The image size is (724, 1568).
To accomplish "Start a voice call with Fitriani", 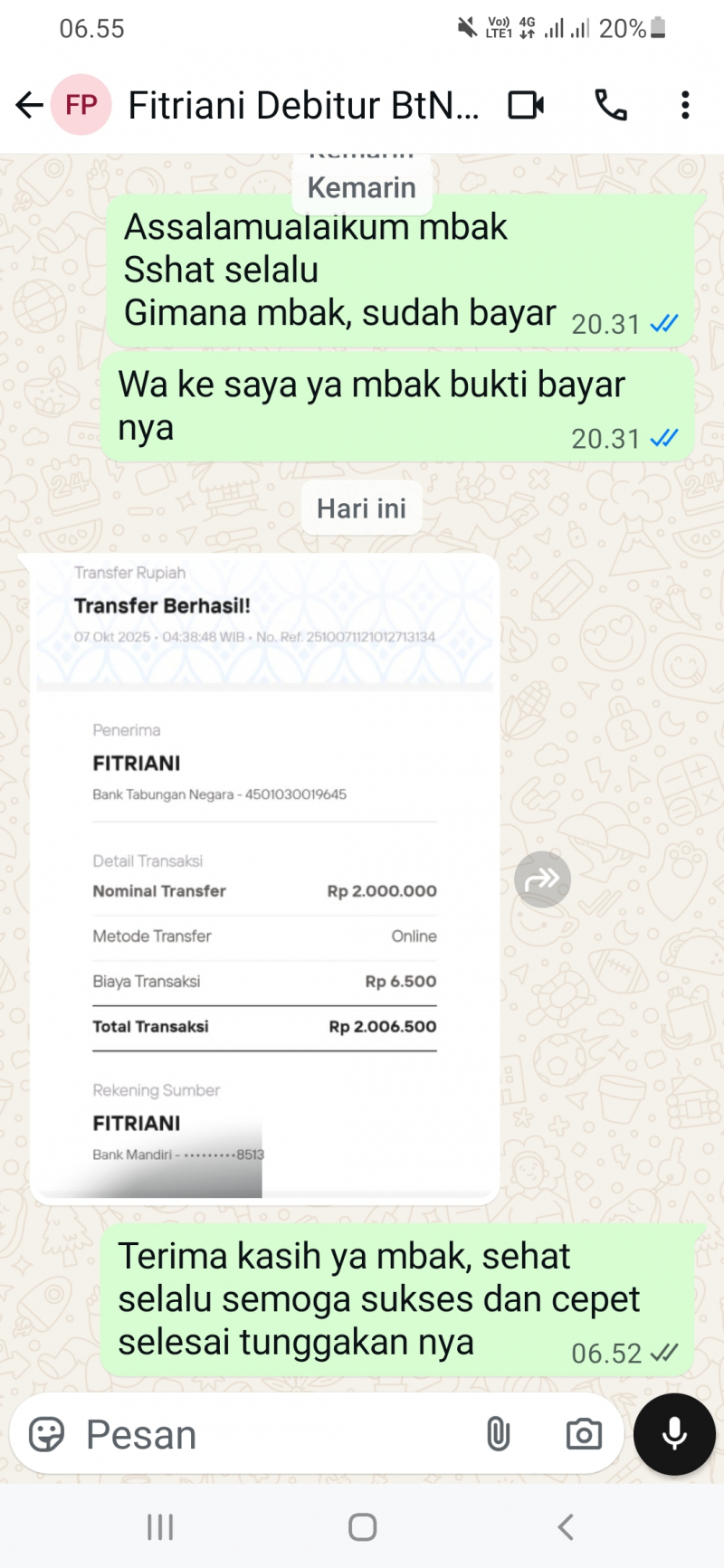I will point(611,106).
